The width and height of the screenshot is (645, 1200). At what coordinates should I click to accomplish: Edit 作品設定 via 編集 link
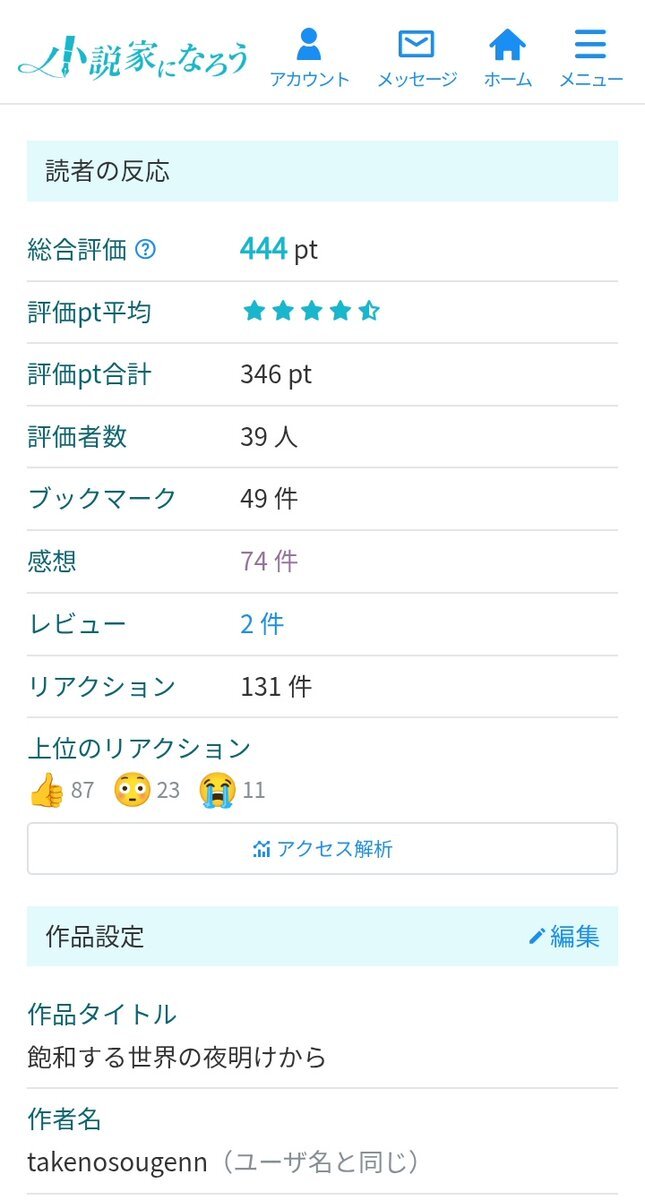(564, 936)
